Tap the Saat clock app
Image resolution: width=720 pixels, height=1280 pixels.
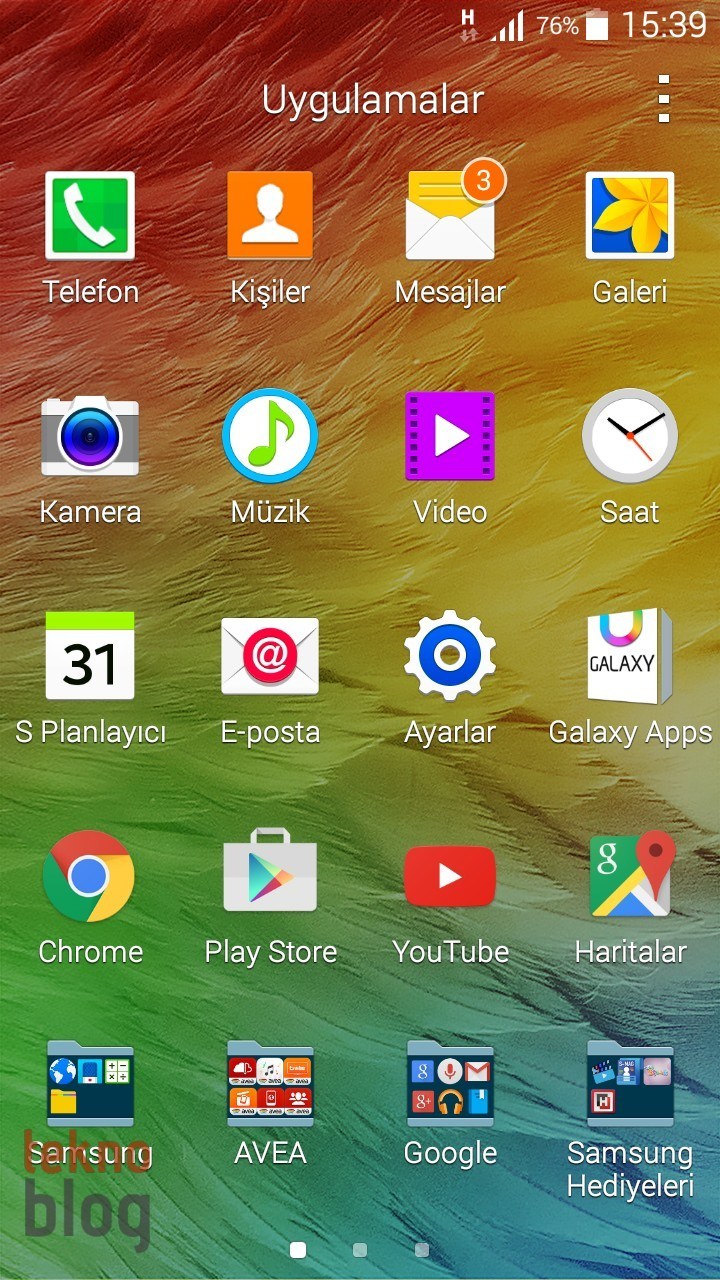[x=630, y=436]
